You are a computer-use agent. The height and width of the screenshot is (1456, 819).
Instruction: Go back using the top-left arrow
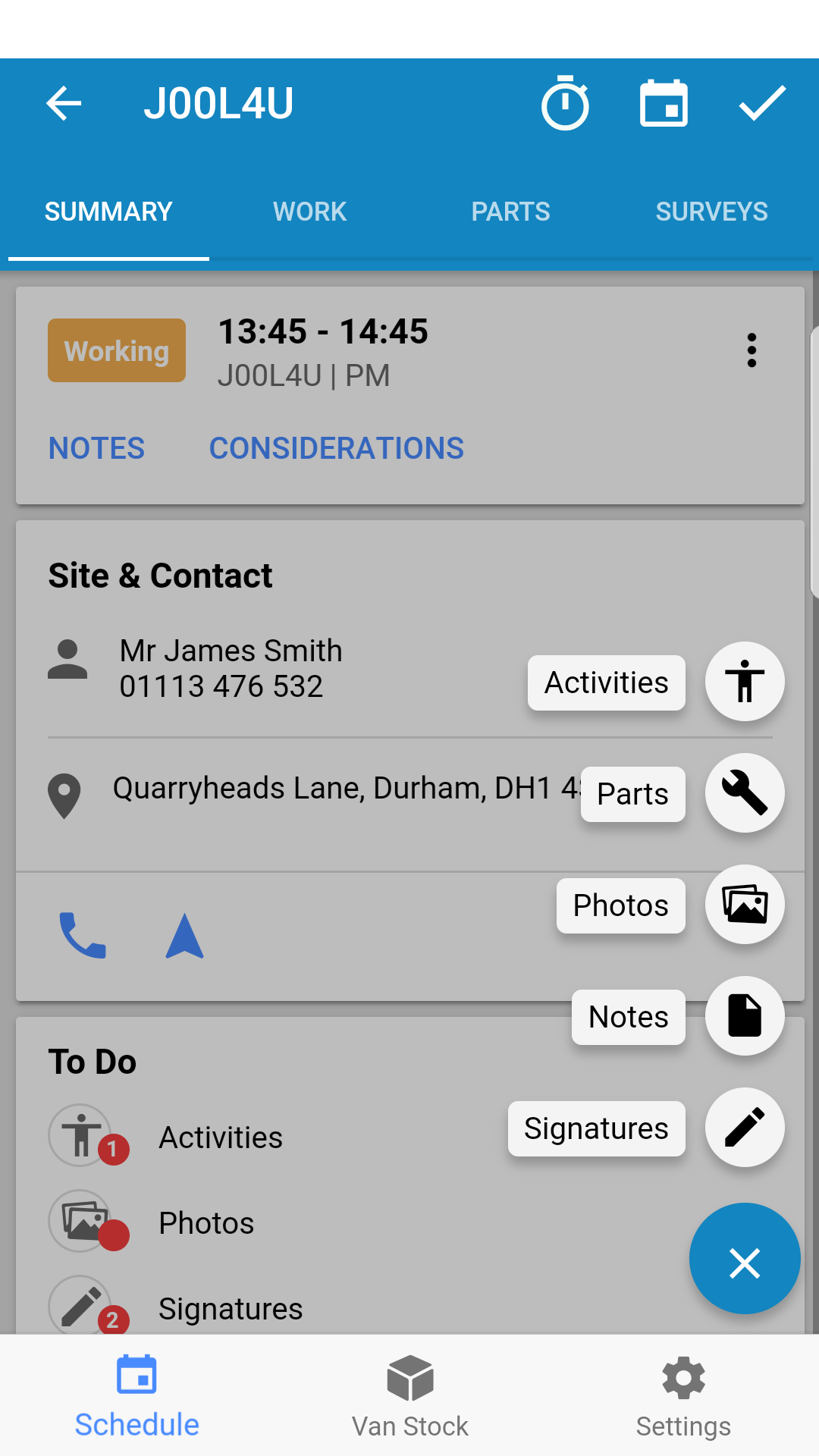pos(64,103)
